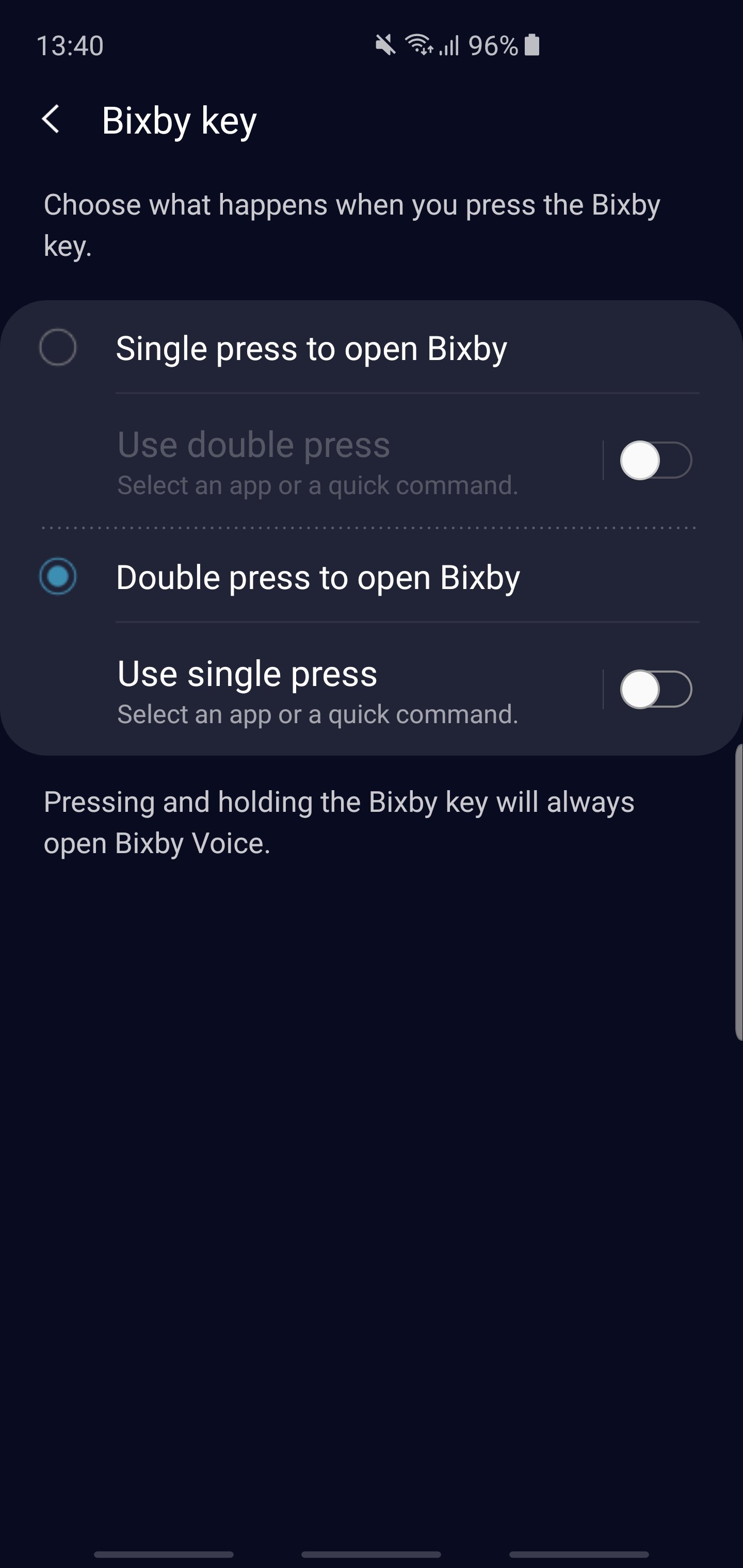This screenshot has width=743, height=1568.
Task: Go back from Bixby key settings
Action: pyautogui.click(x=51, y=119)
